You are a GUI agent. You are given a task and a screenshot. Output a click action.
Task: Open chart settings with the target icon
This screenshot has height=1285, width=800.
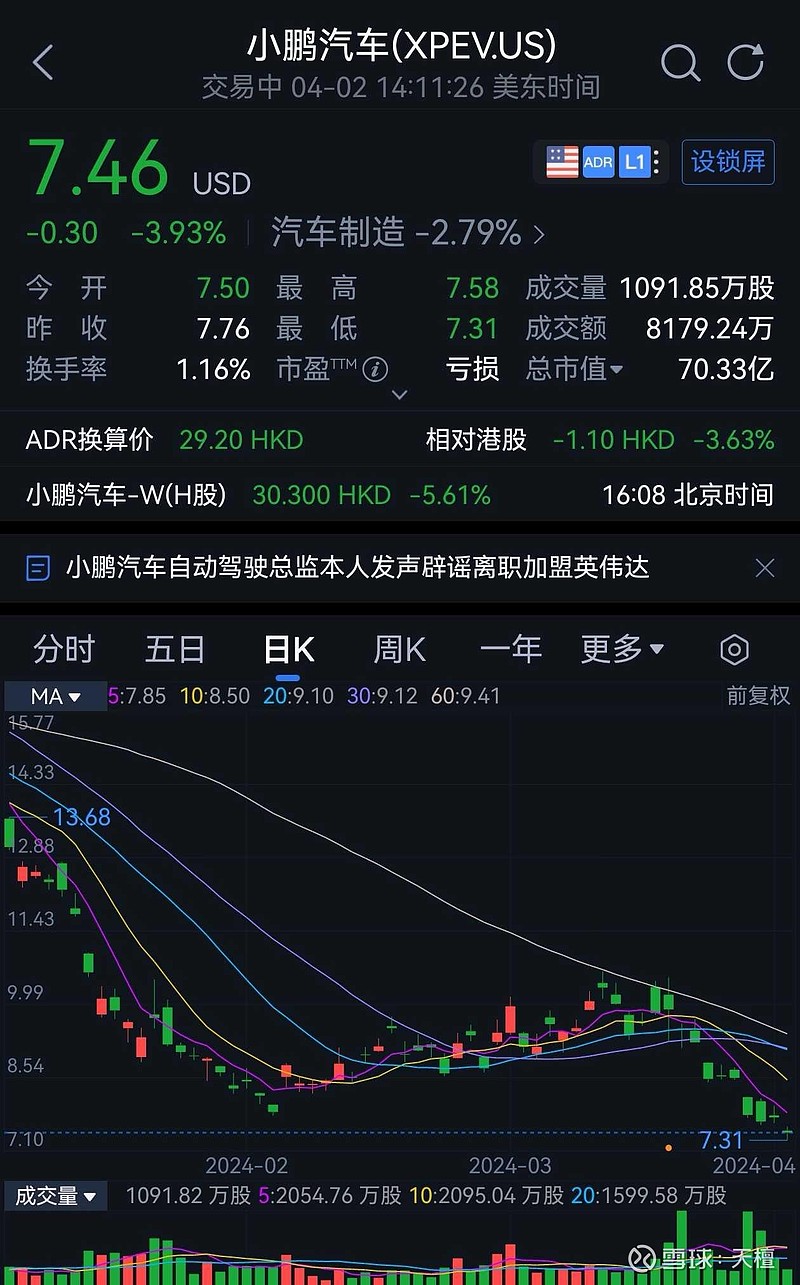point(733,649)
